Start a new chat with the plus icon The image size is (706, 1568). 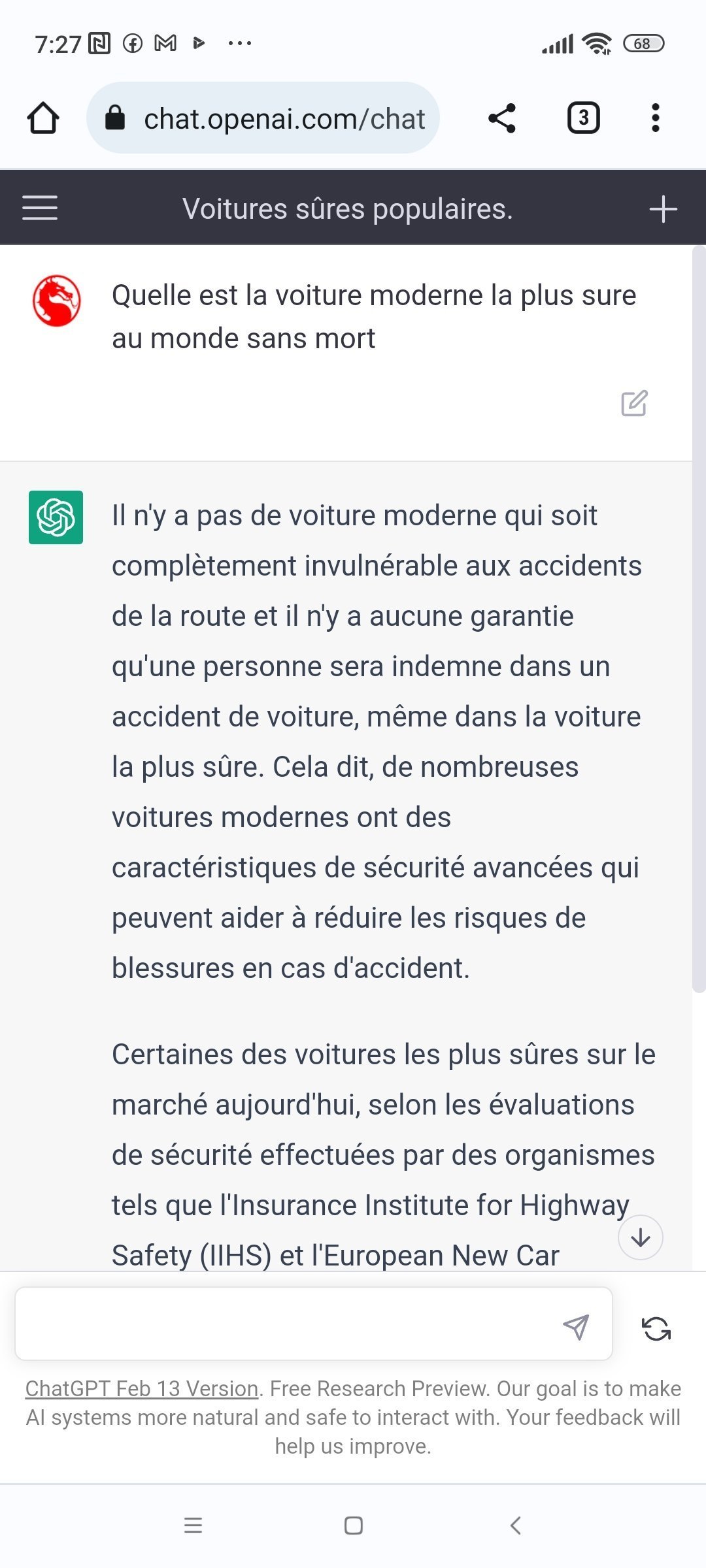click(664, 209)
